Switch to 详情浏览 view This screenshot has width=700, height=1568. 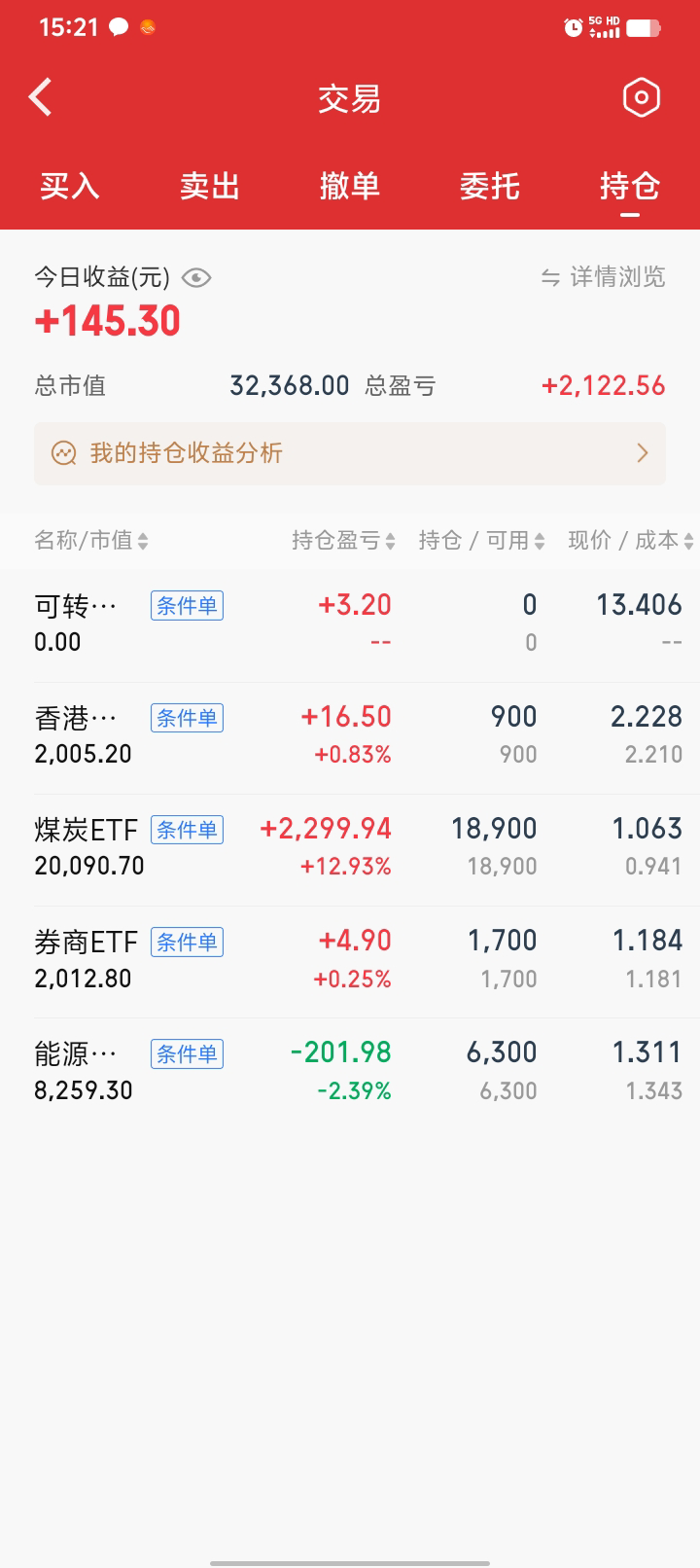604,277
